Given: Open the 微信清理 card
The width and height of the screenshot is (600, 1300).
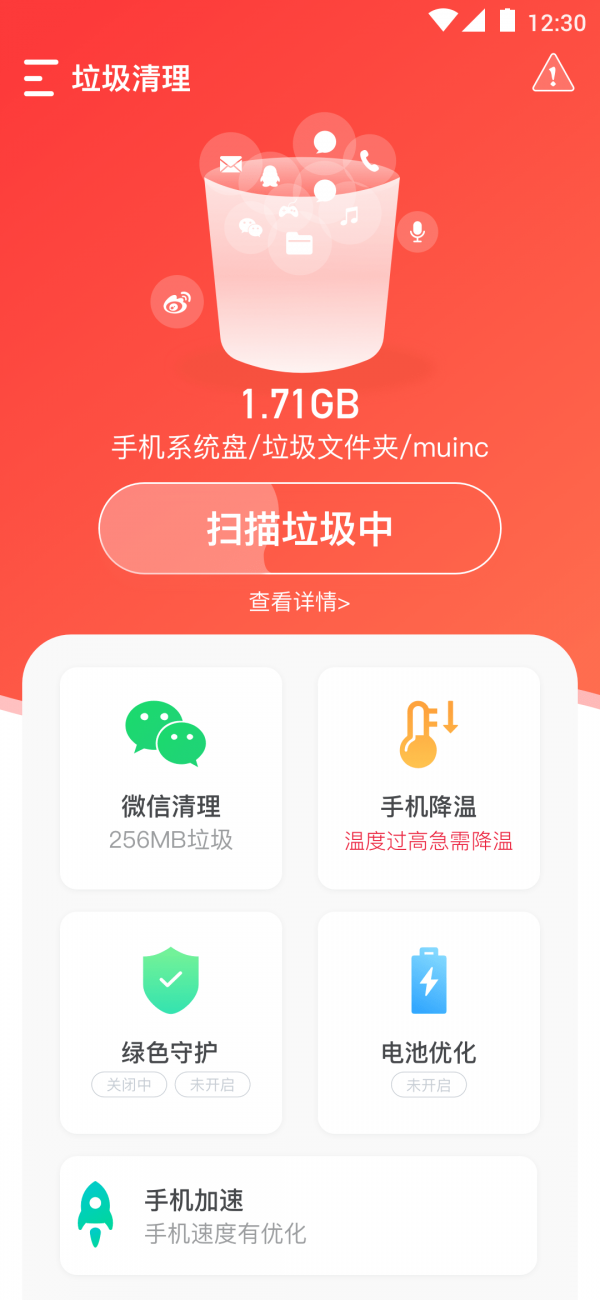Looking at the screenshot, I should [171, 778].
